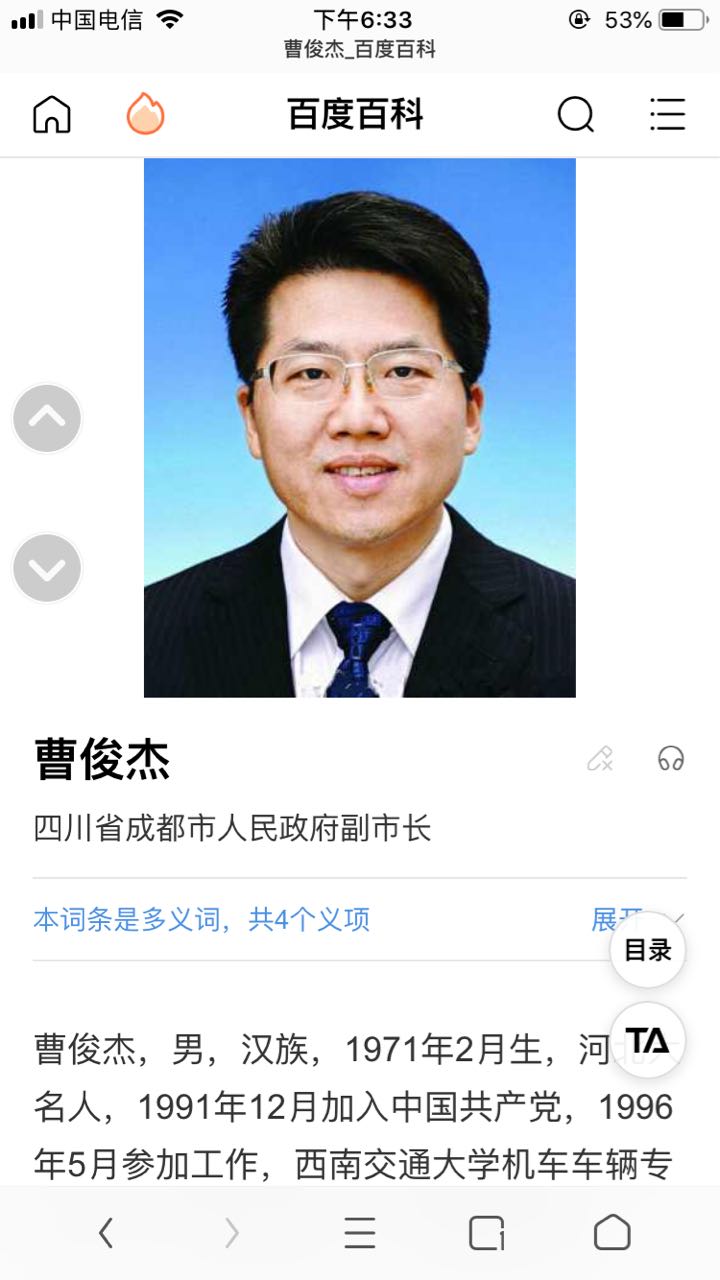Tap the upward chevron floating button
The height and width of the screenshot is (1280, 720).
click(x=47, y=418)
